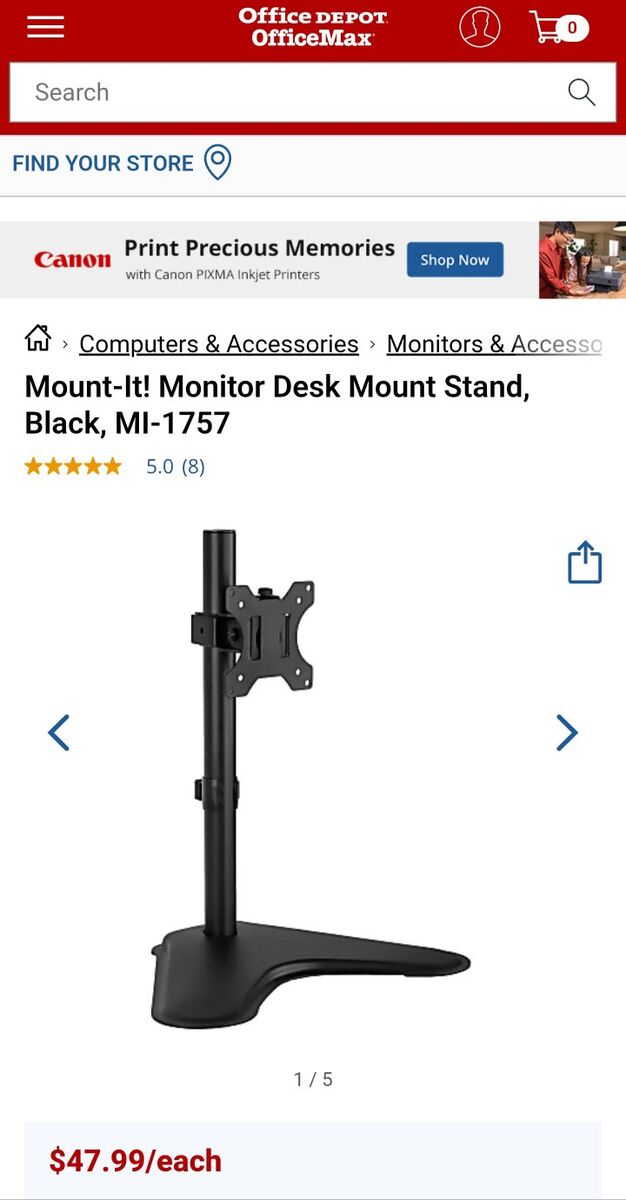Tap Shop Now on Canon banner
This screenshot has width=626, height=1200.
click(455, 260)
